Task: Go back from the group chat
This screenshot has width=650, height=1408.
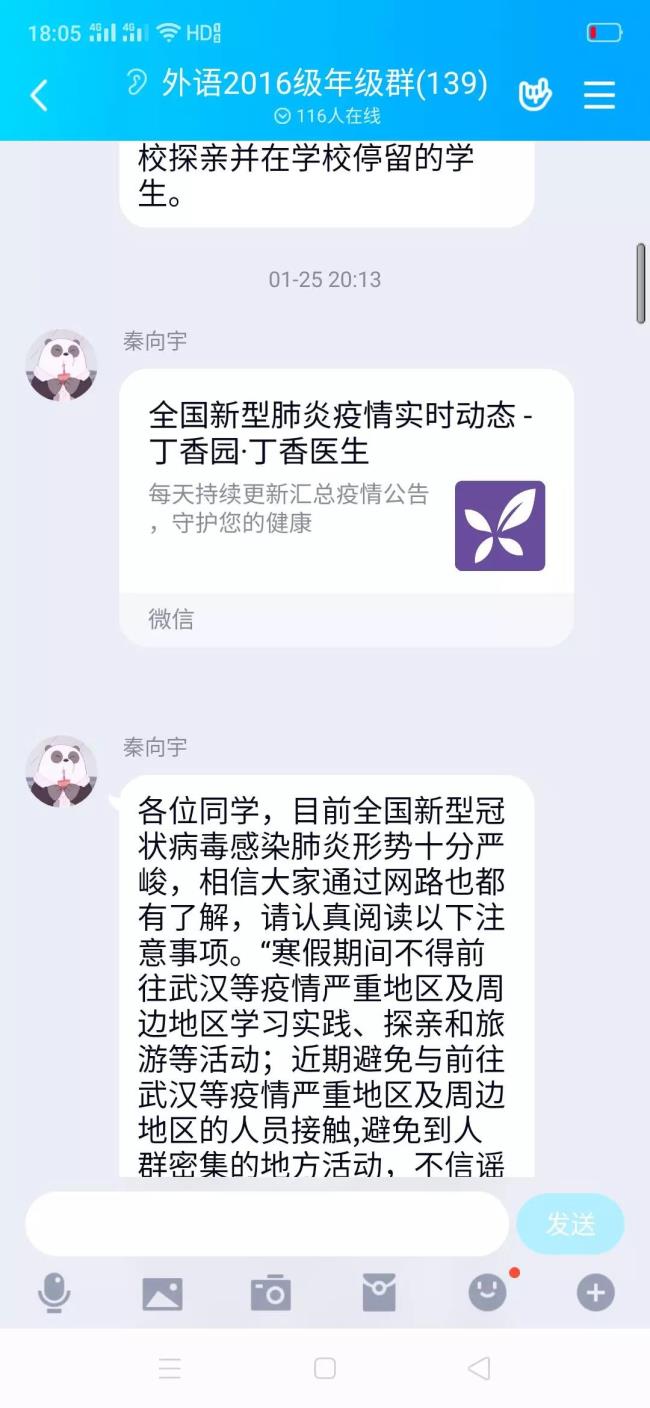Action: [x=38, y=96]
